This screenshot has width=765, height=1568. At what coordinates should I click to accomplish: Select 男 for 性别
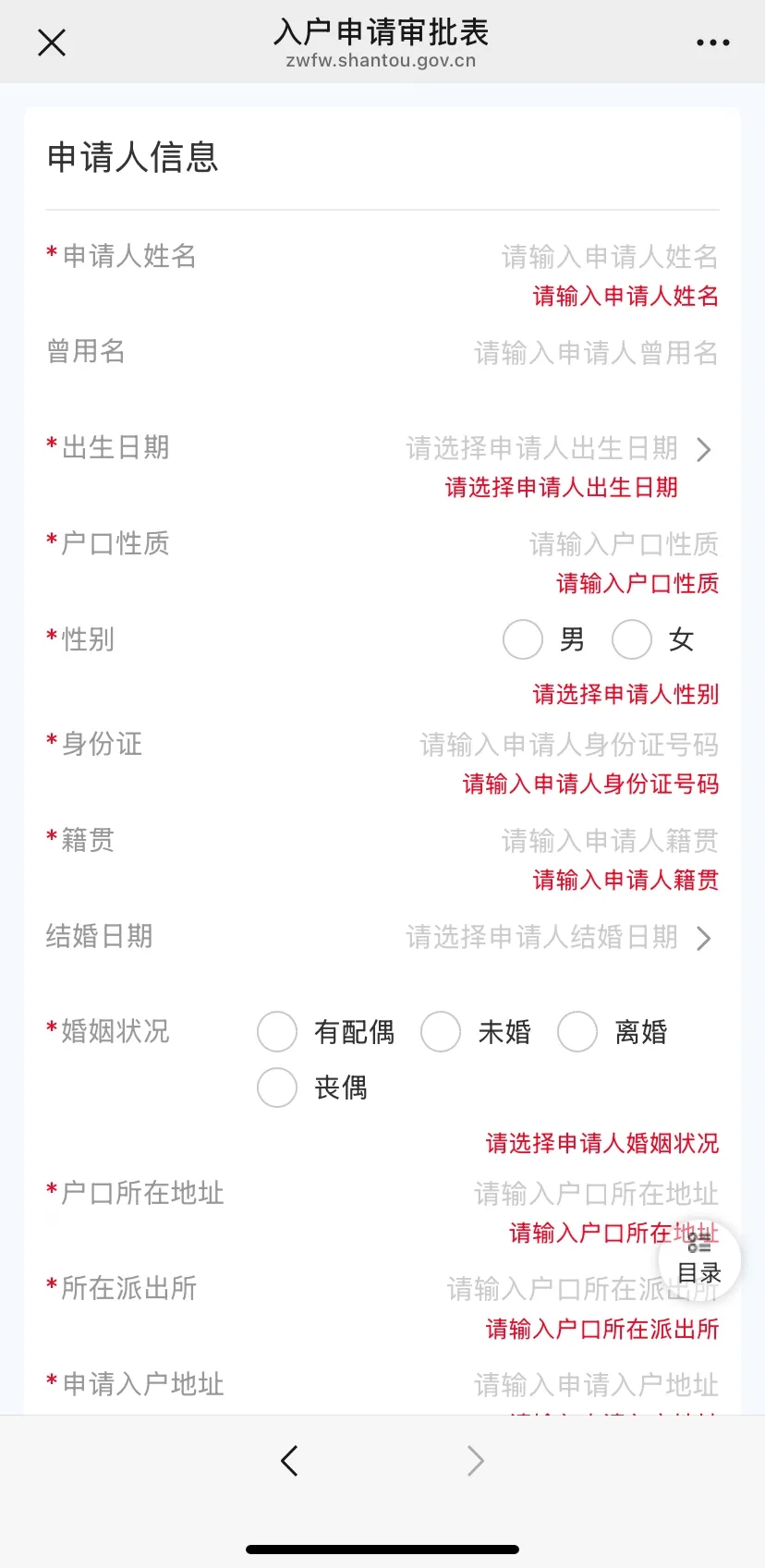pos(523,639)
